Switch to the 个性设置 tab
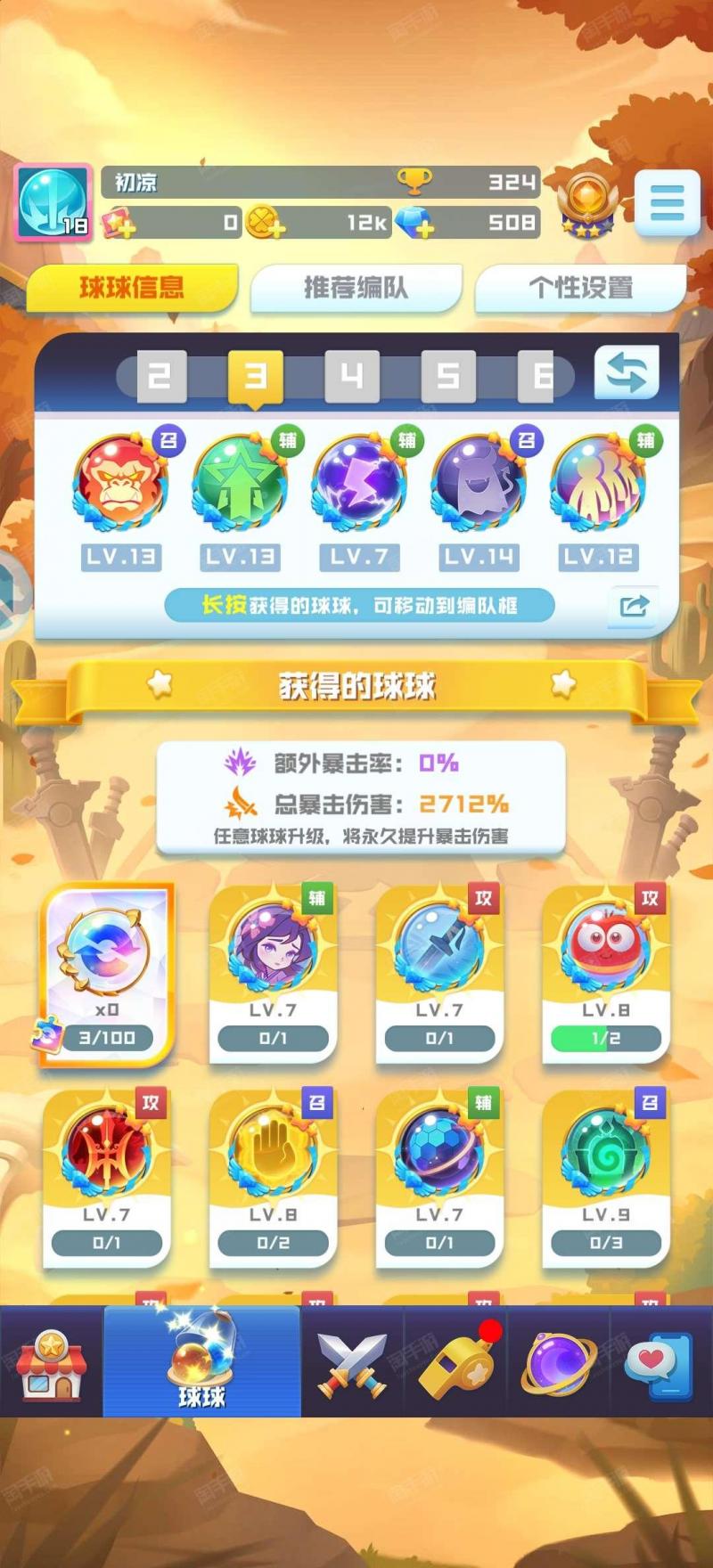This screenshot has height=1568, width=713. coord(580,288)
